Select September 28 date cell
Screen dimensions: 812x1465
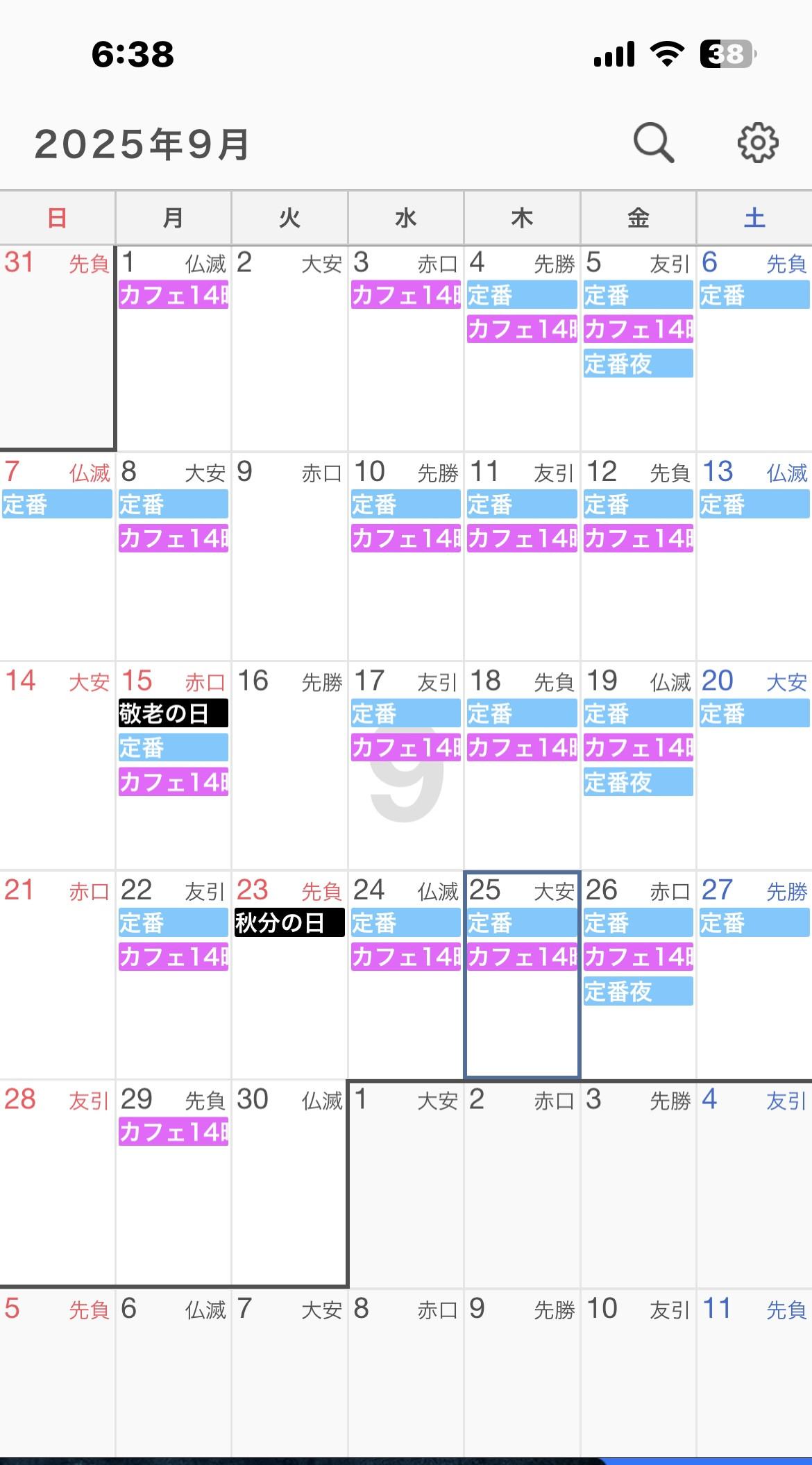pos(57,1183)
